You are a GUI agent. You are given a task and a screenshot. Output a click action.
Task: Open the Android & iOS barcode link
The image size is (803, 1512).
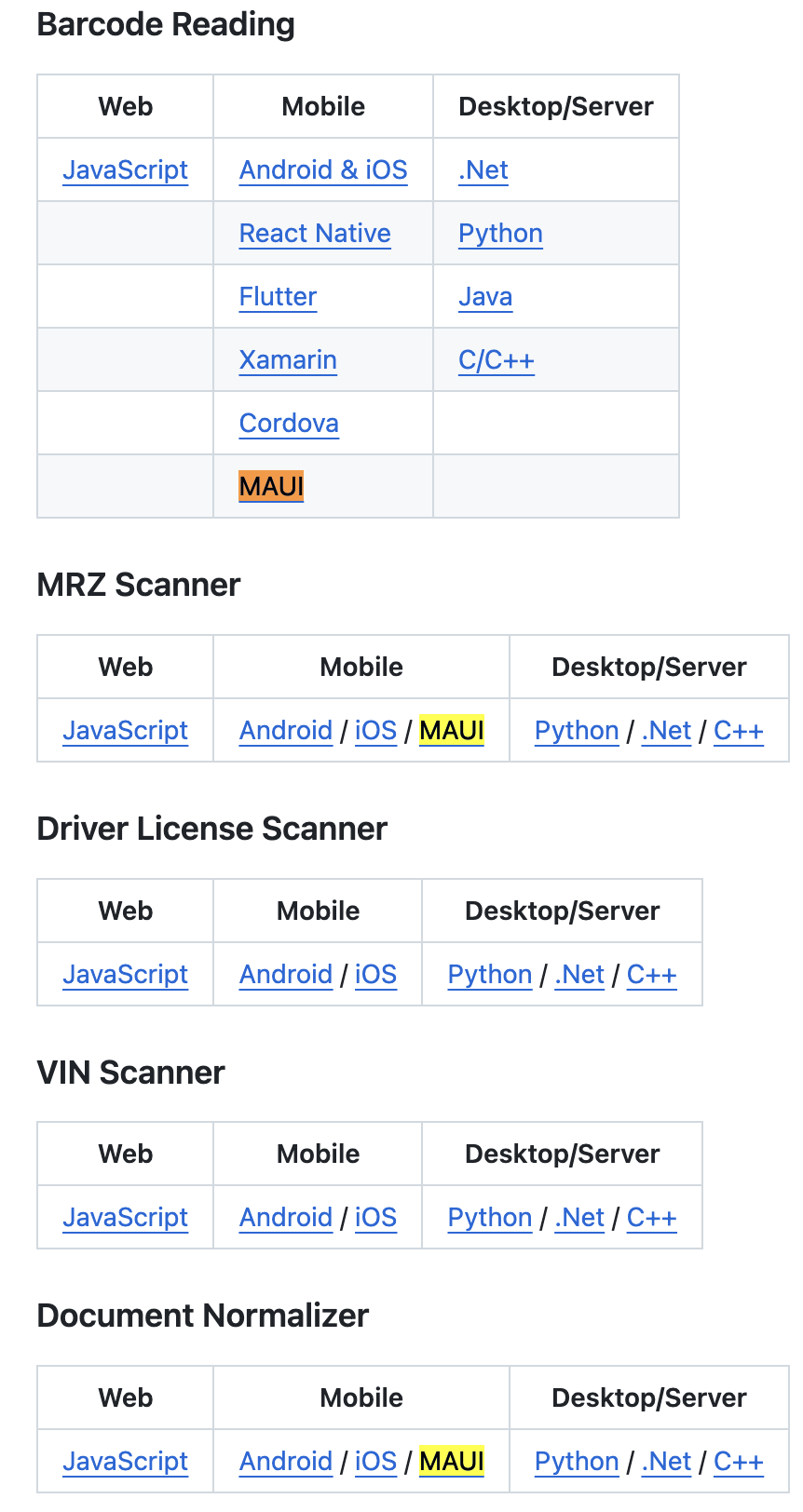tap(323, 170)
